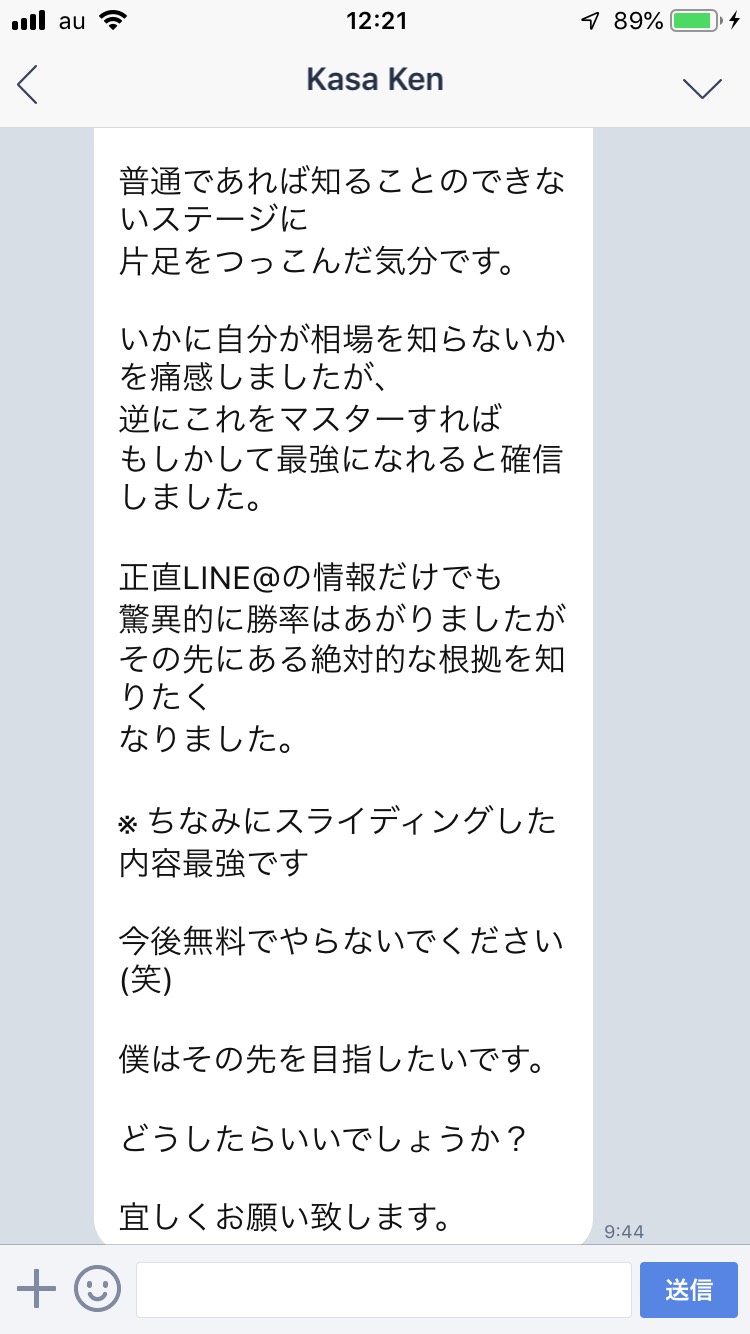The width and height of the screenshot is (750, 1334).
Task: Focus the message text field
Action: 383,1289
